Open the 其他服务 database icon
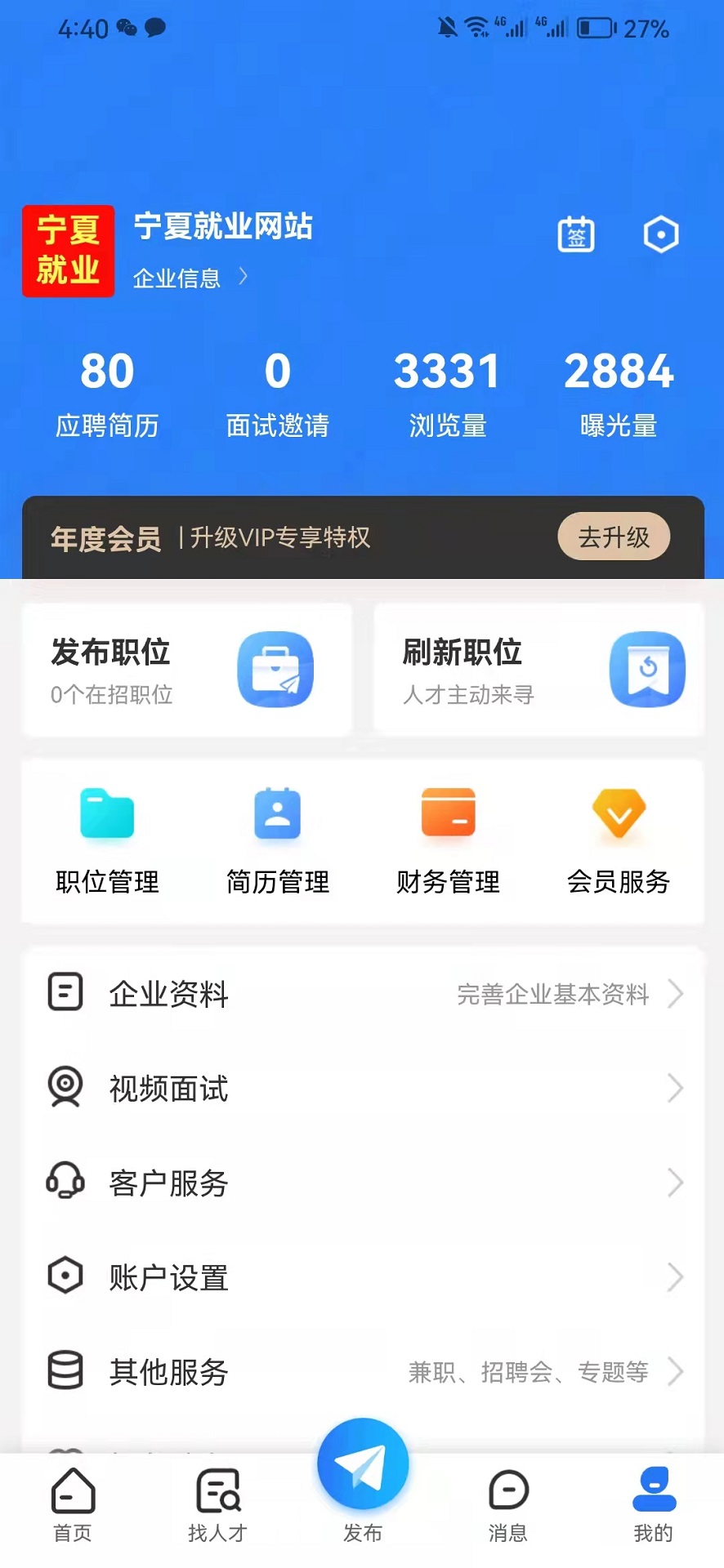The width and height of the screenshot is (724, 1568). (65, 1371)
